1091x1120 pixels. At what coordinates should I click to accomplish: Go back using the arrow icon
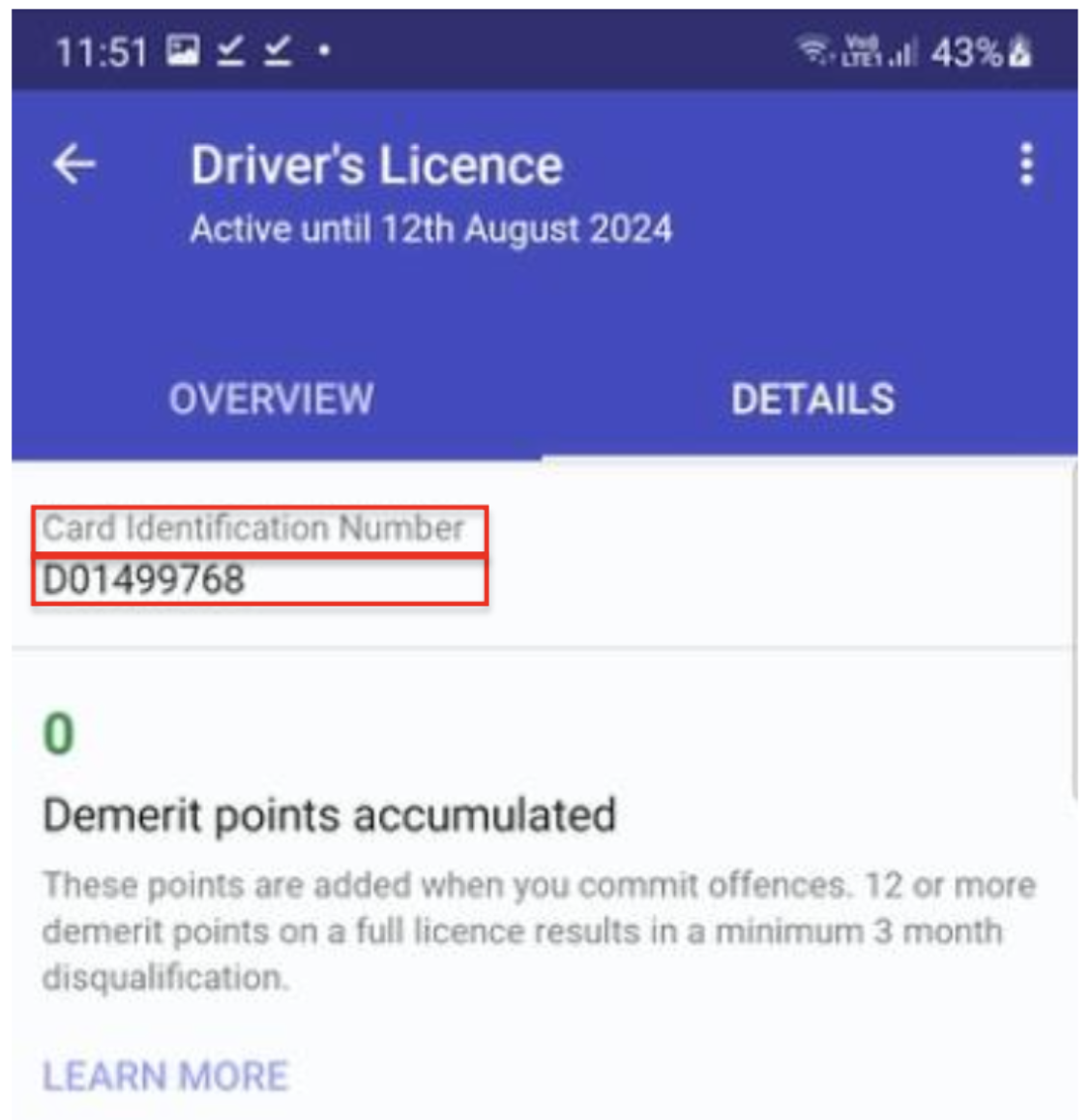tap(74, 165)
